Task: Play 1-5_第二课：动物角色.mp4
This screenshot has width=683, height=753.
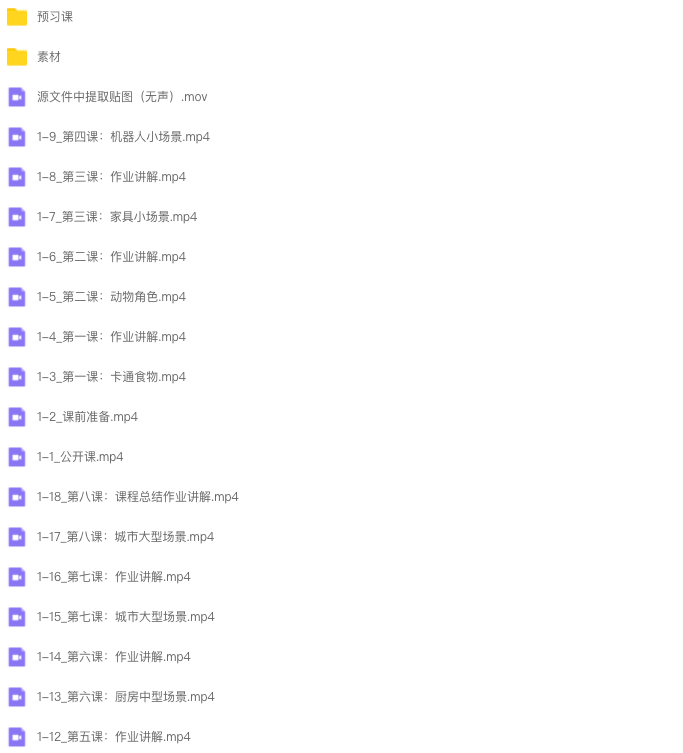Action: click(x=111, y=297)
